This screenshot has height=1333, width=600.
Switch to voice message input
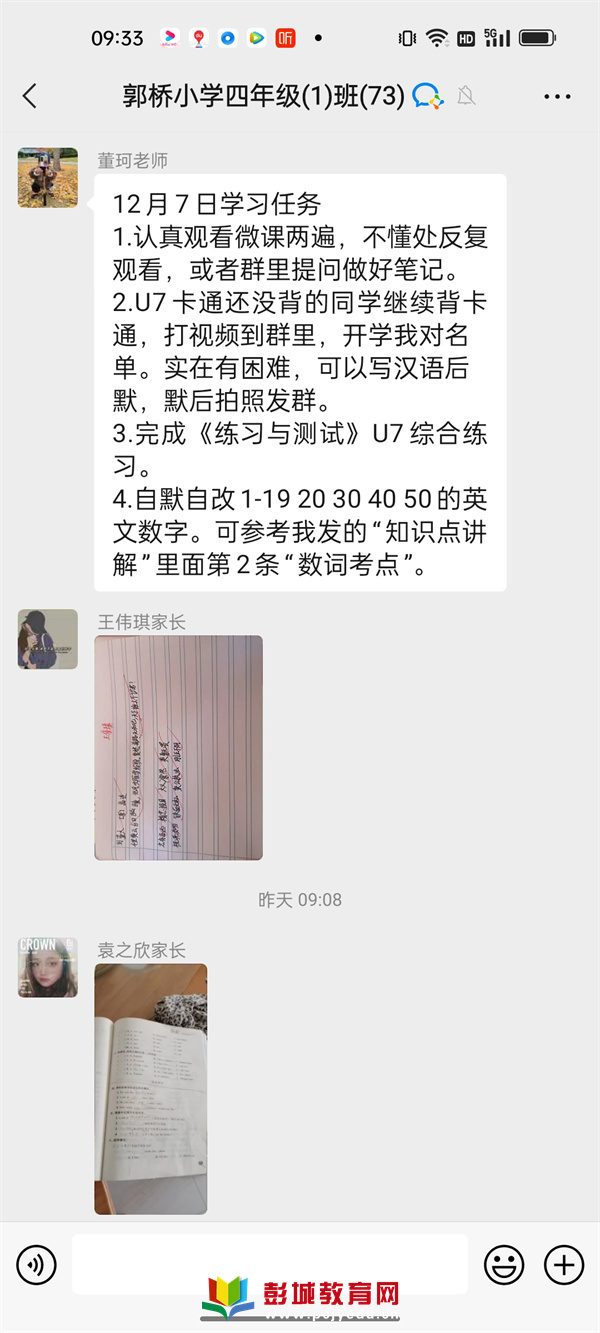(x=37, y=1265)
